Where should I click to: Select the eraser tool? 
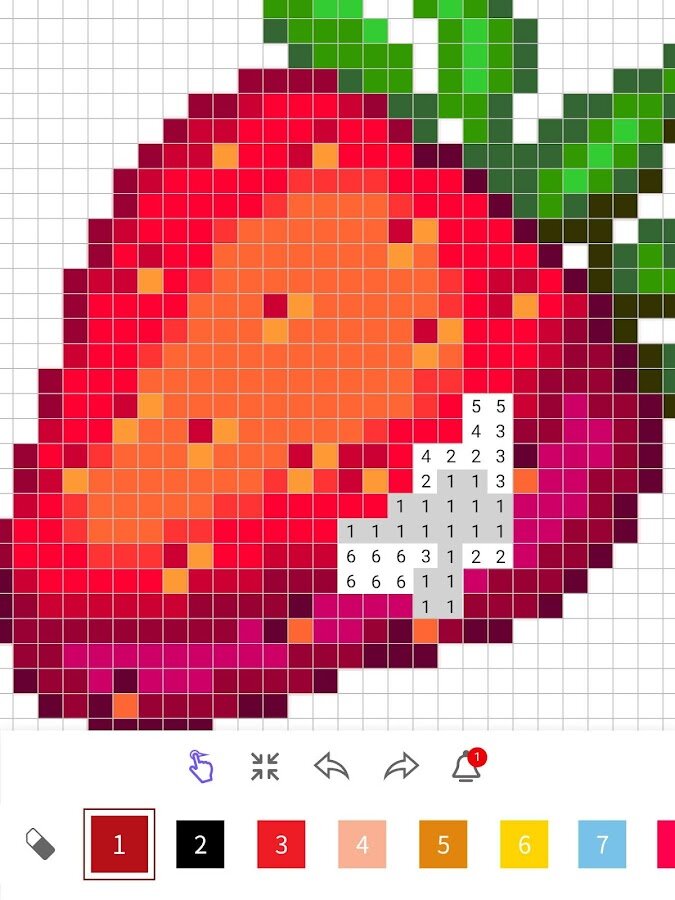39,844
